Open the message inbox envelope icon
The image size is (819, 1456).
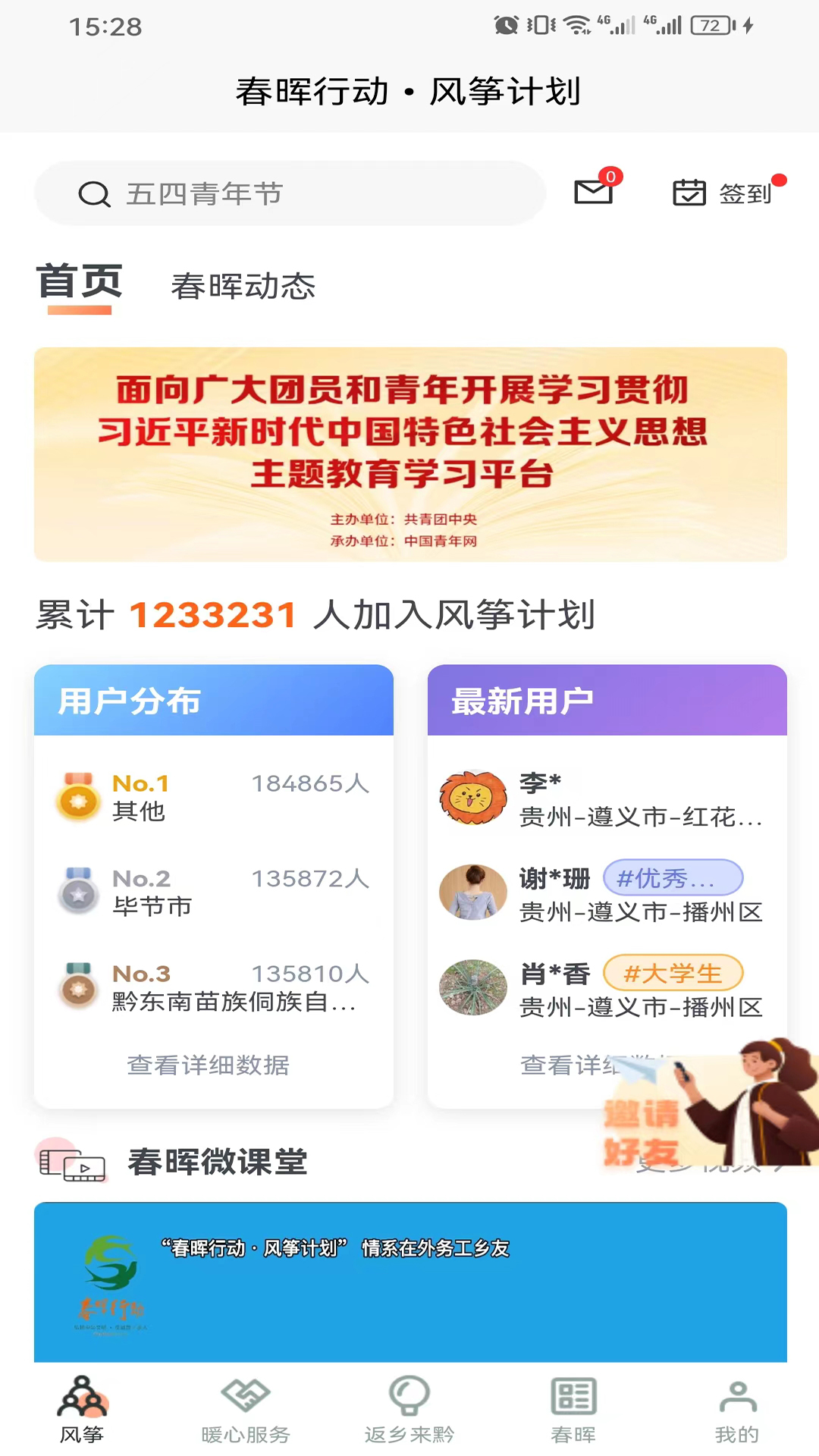595,193
